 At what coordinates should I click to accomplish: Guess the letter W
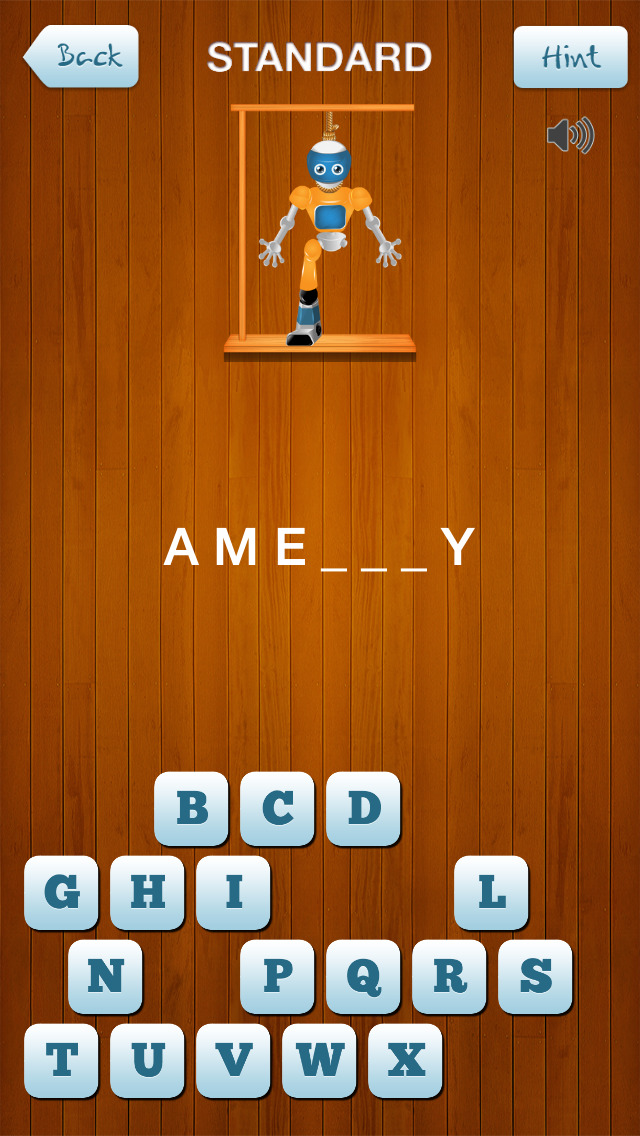coord(319,1060)
